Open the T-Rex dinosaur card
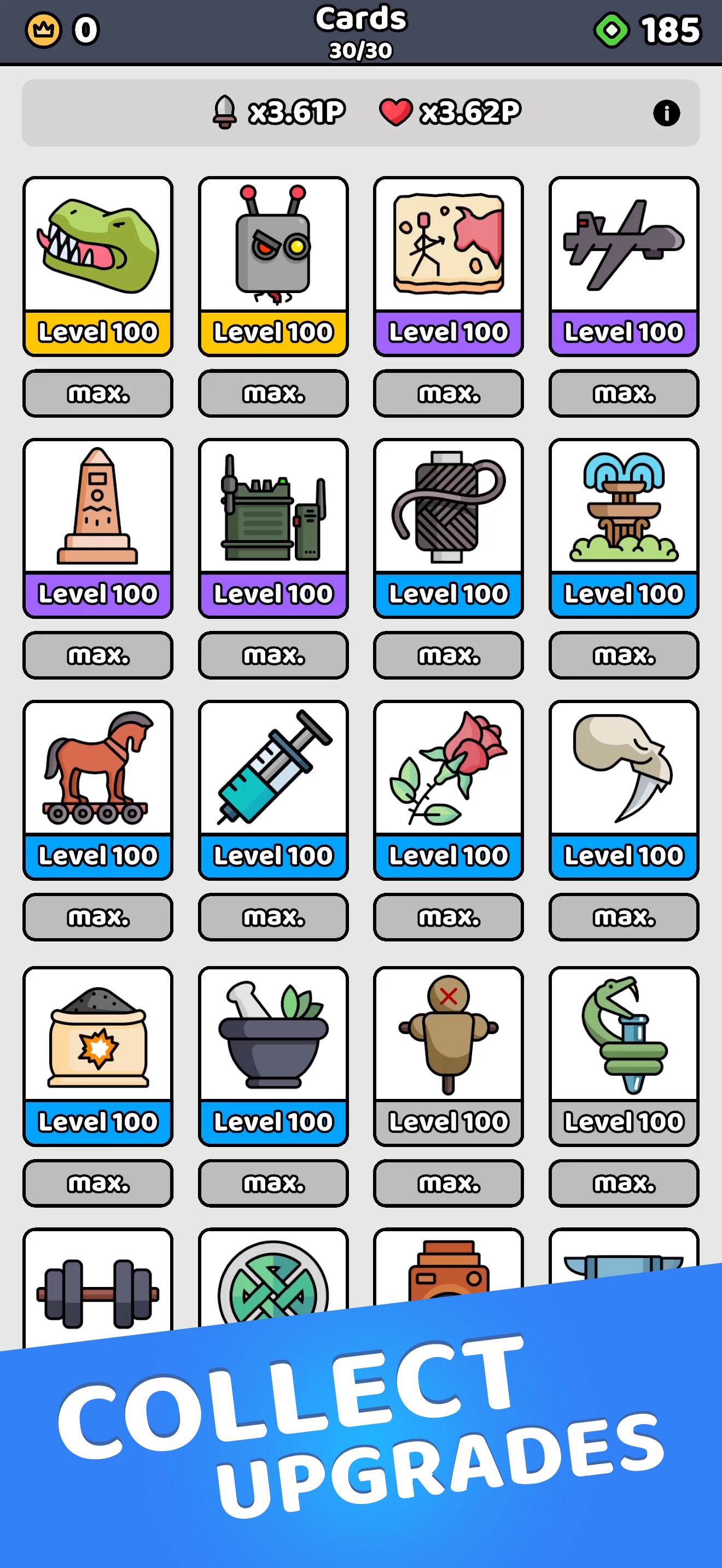Screen dimensions: 722x1568 97,265
